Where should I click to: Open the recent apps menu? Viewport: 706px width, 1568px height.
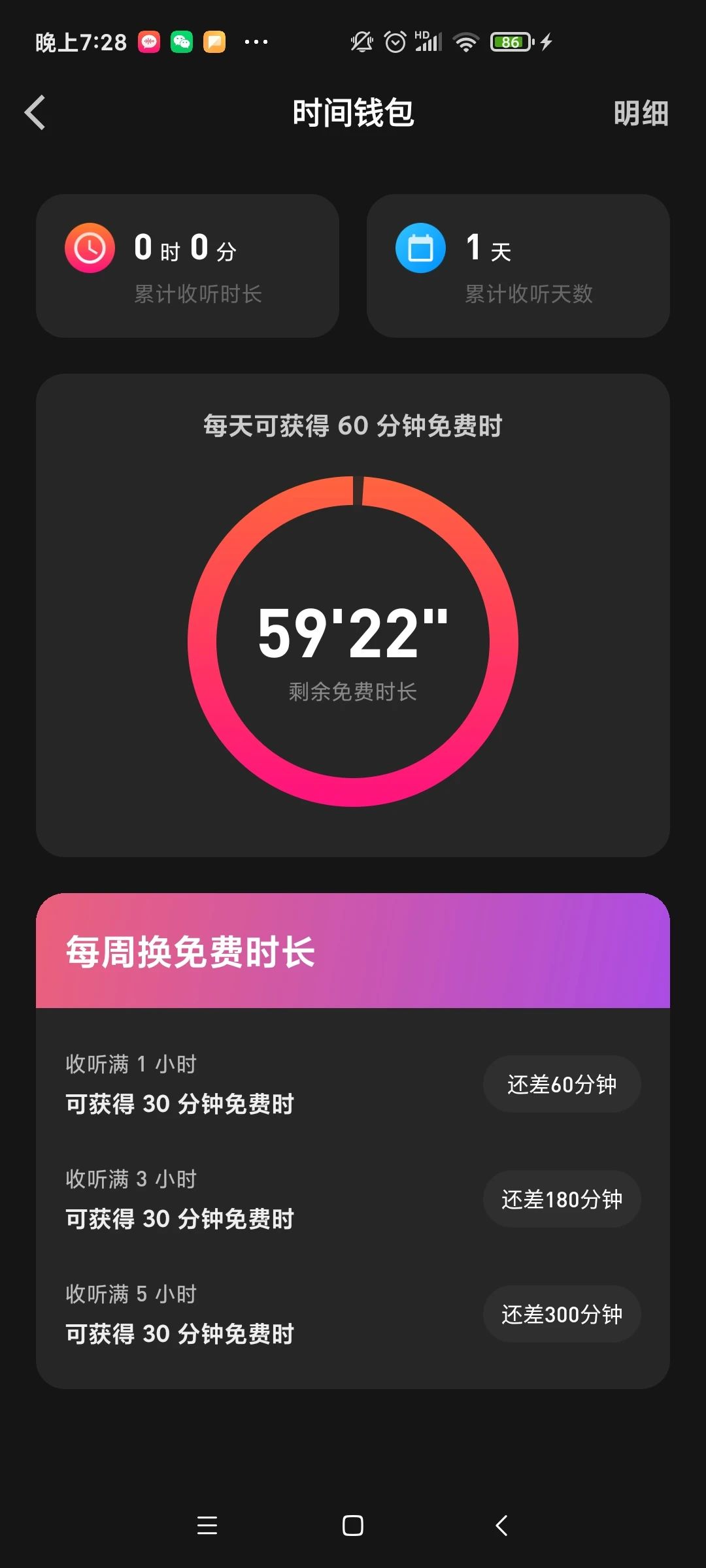(x=207, y=1526)
